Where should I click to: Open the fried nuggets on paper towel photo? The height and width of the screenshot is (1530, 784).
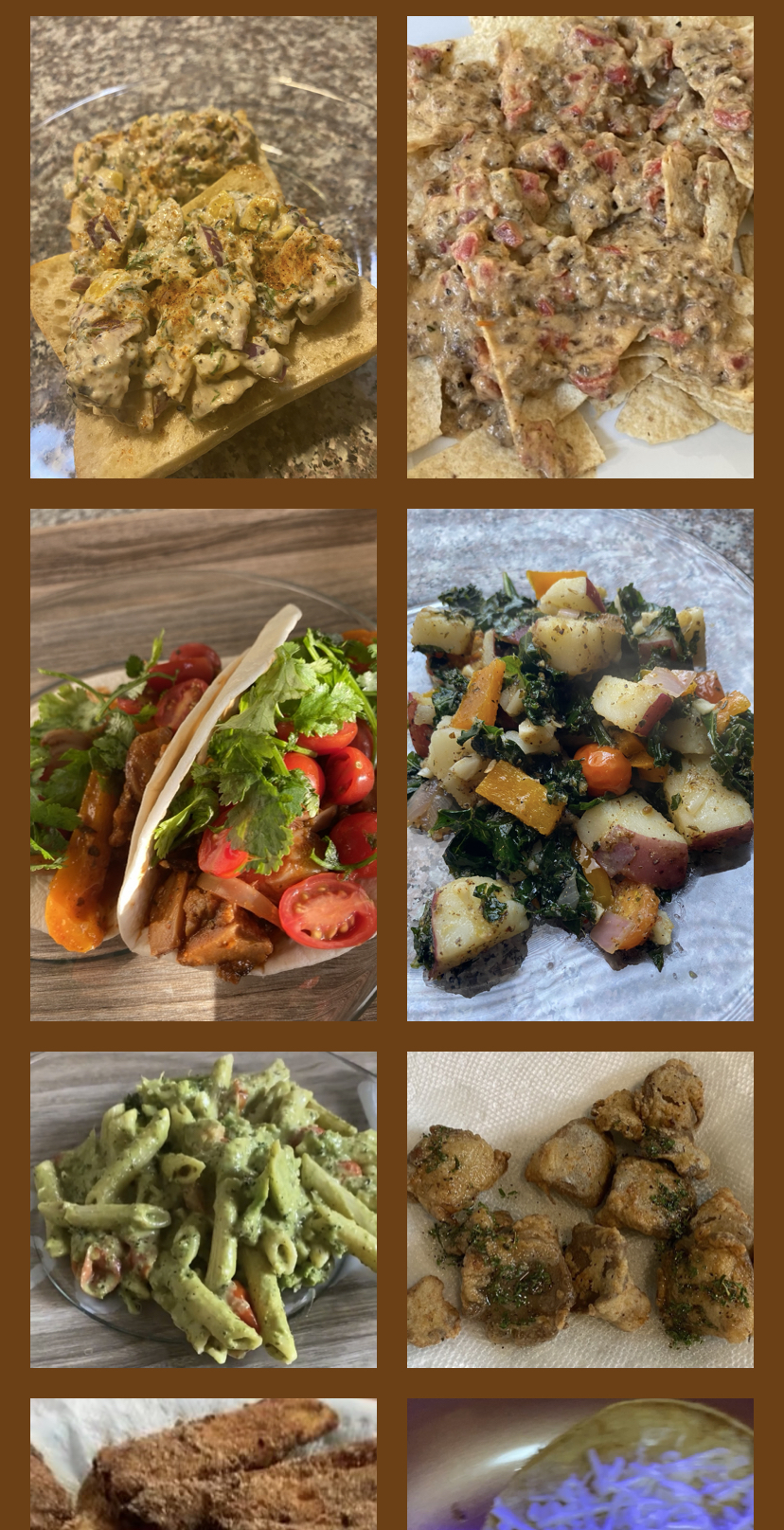pos(579,1209)
